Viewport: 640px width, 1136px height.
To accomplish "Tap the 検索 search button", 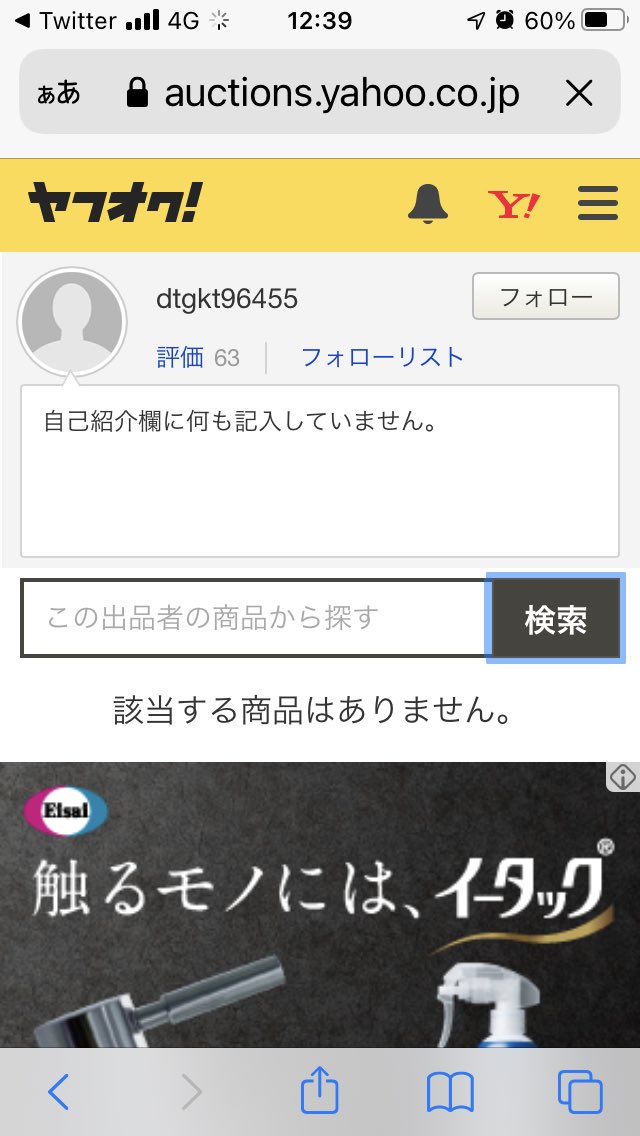I will click(x=556, y=619).
